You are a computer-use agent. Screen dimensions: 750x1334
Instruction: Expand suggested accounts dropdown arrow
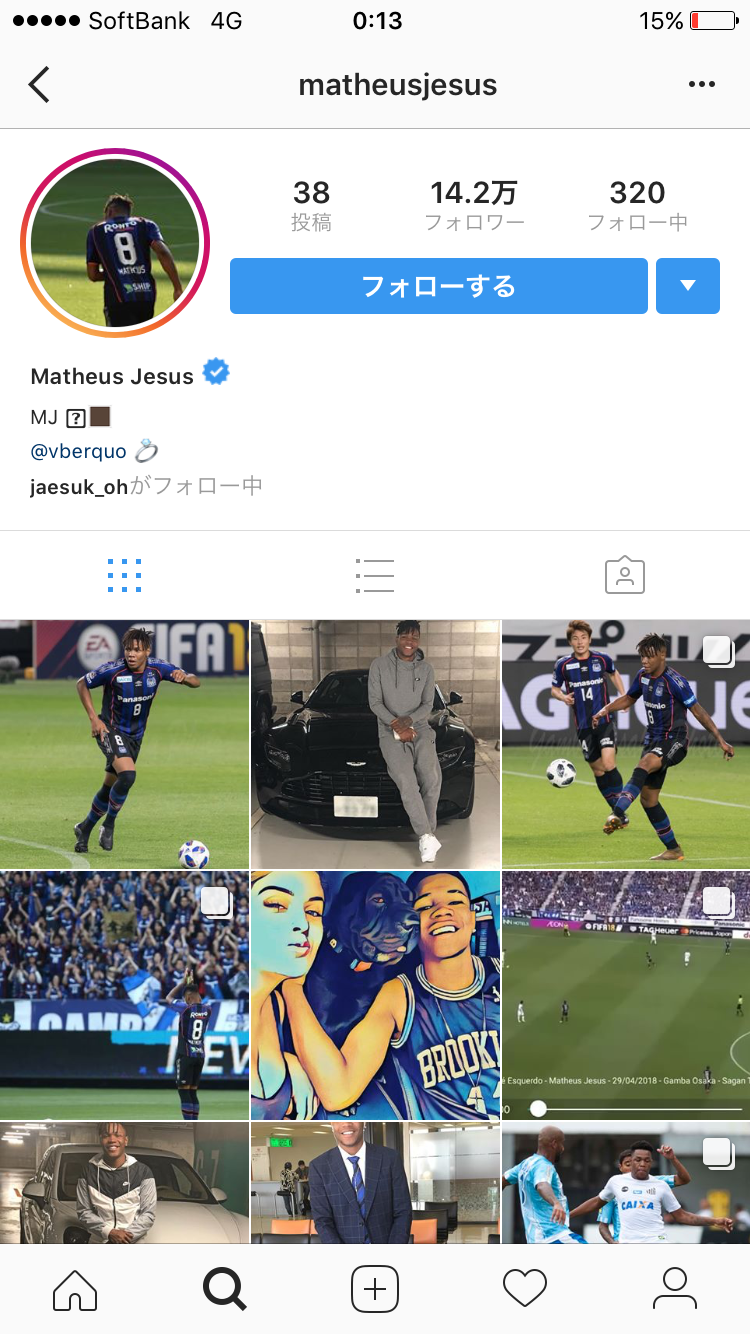click(x=687, y=287)
